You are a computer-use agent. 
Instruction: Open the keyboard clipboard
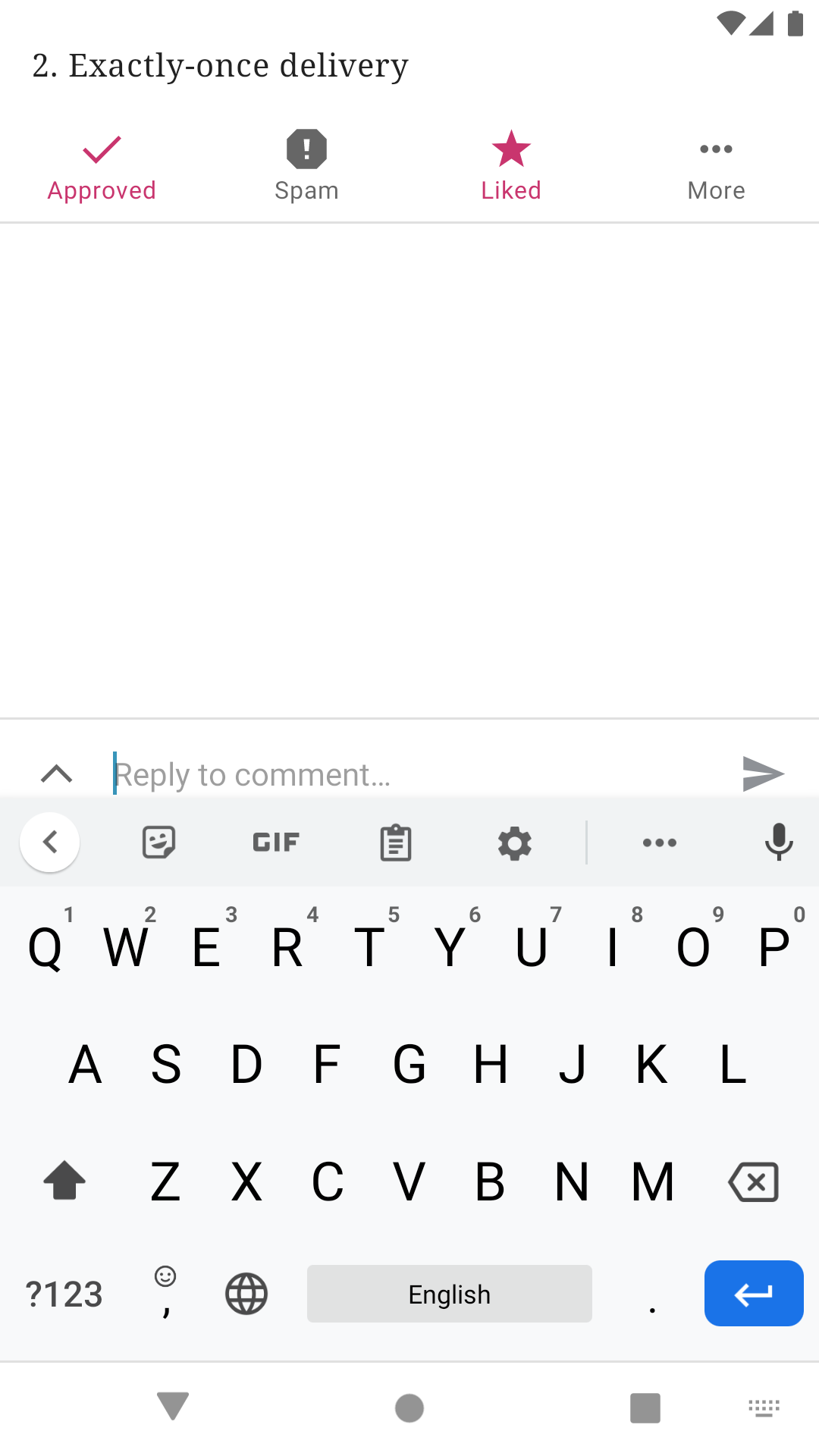396,843
